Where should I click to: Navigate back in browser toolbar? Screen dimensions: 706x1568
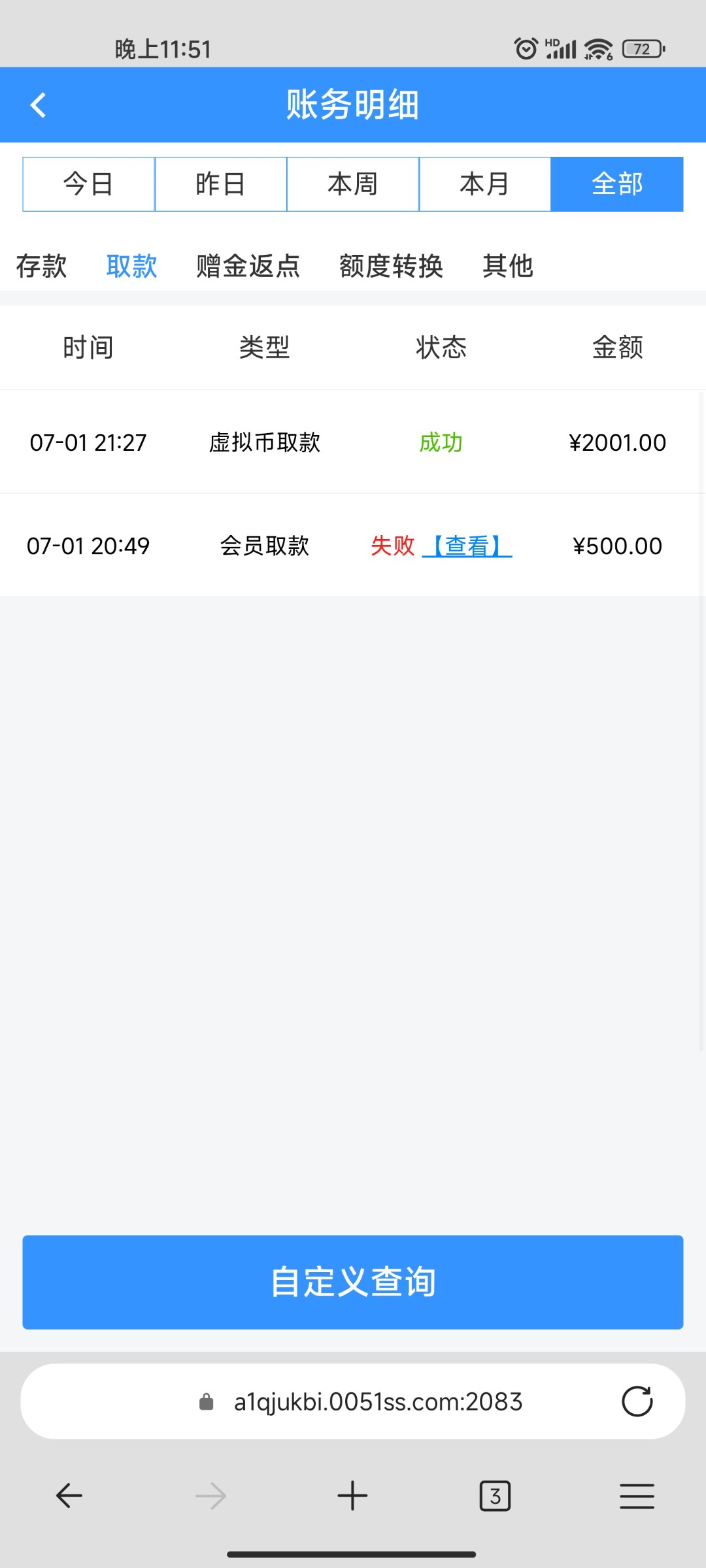[x=69, y=1495]
